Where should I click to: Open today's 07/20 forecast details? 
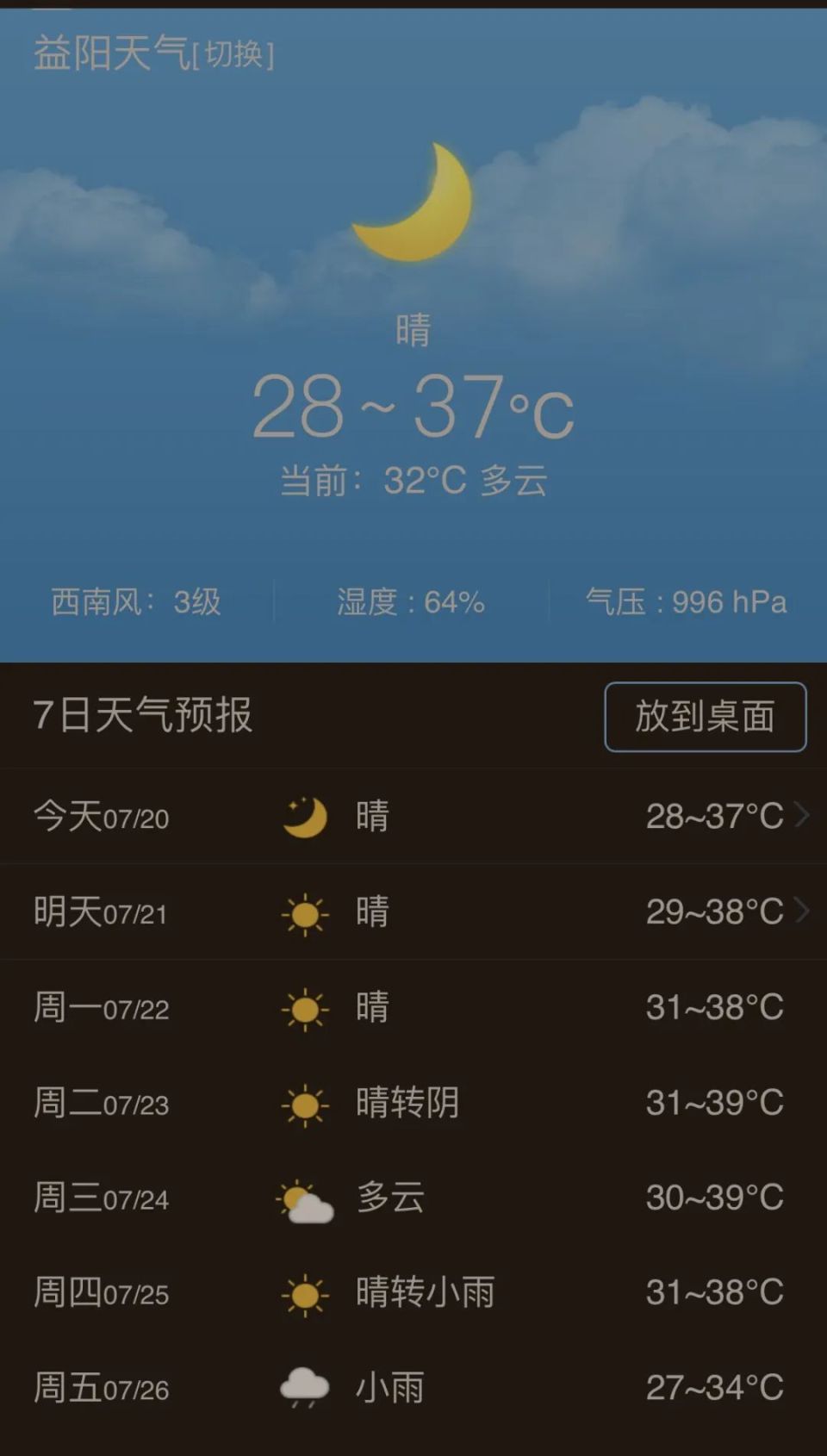point(413,815)
